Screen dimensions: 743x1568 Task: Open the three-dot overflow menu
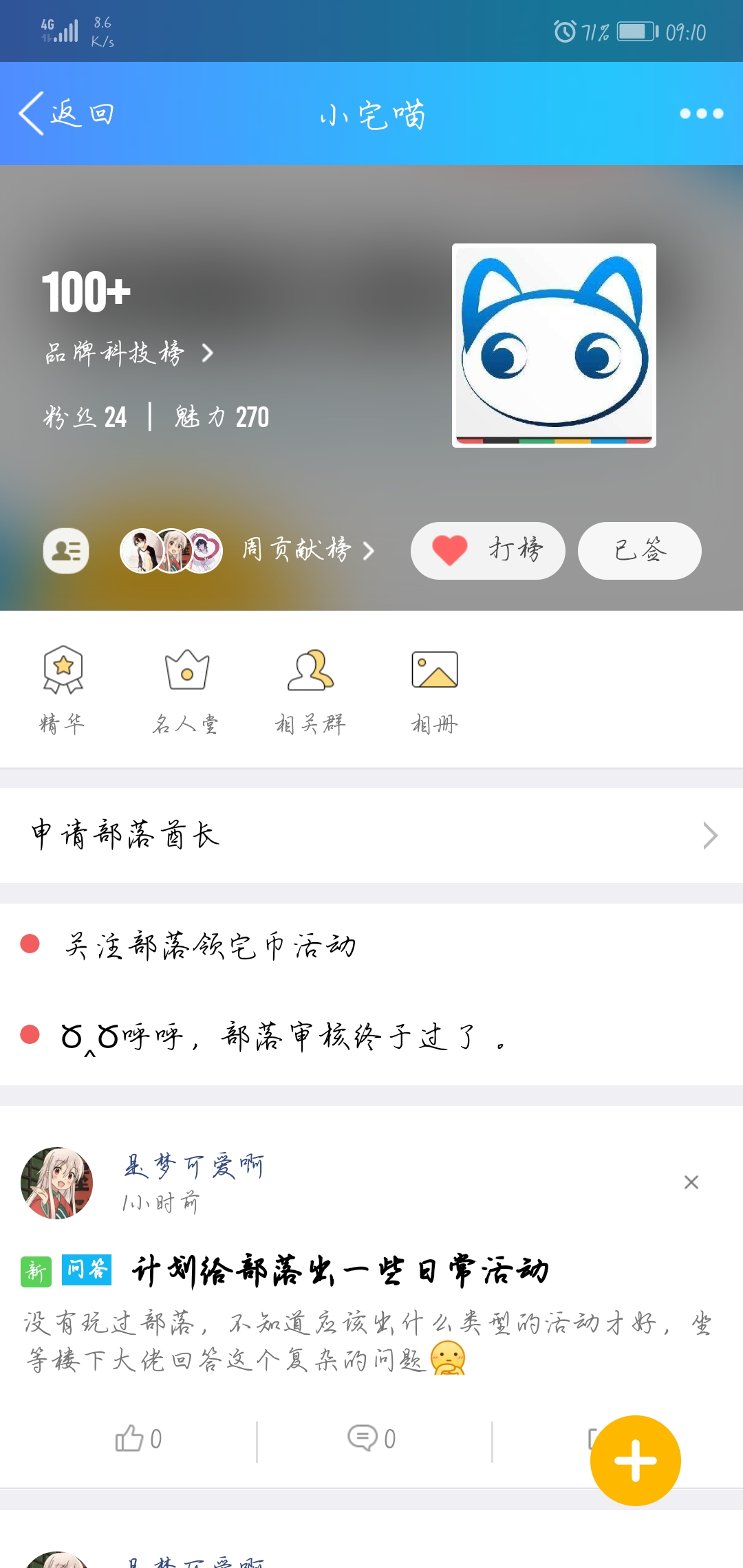(701, 113)
